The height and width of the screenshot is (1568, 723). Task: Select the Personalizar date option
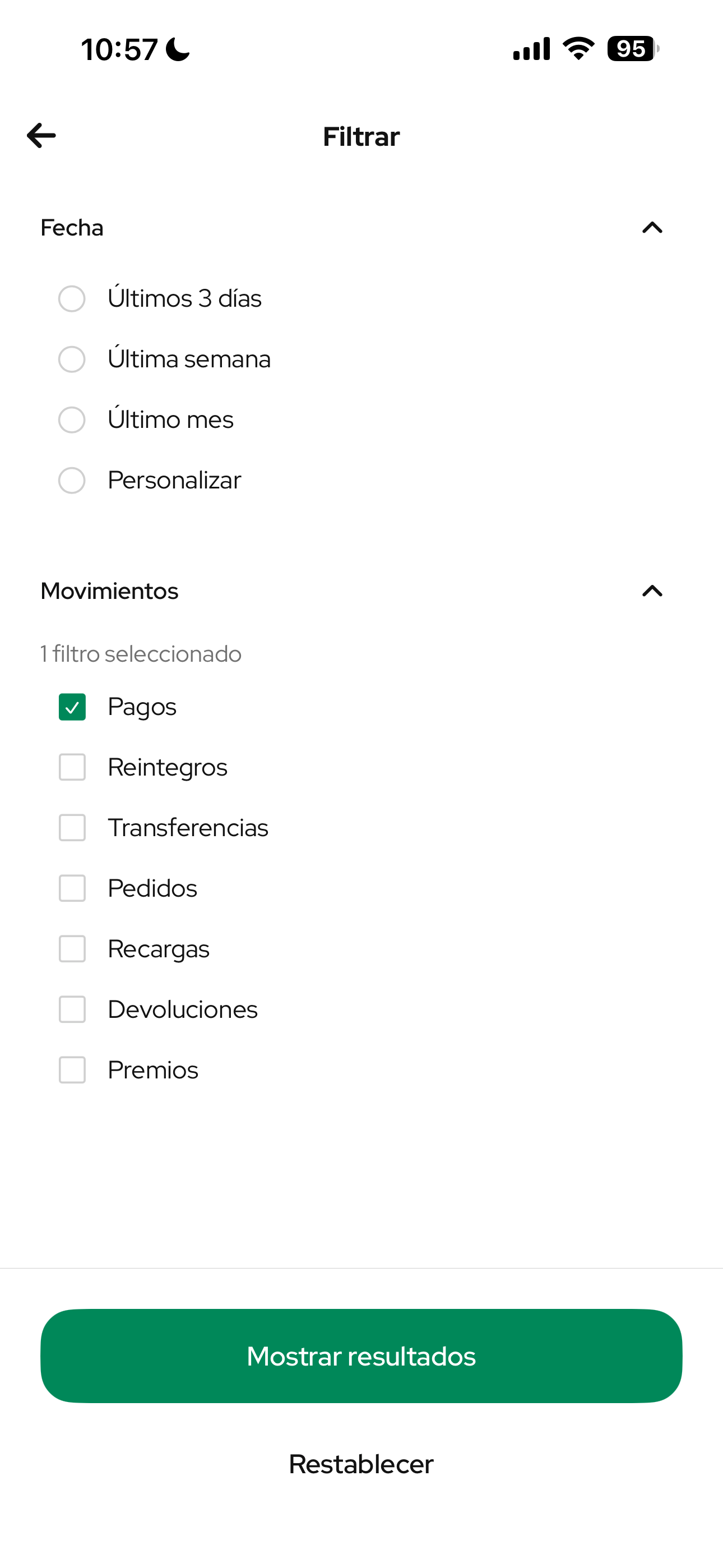click(x=72, y=480)
